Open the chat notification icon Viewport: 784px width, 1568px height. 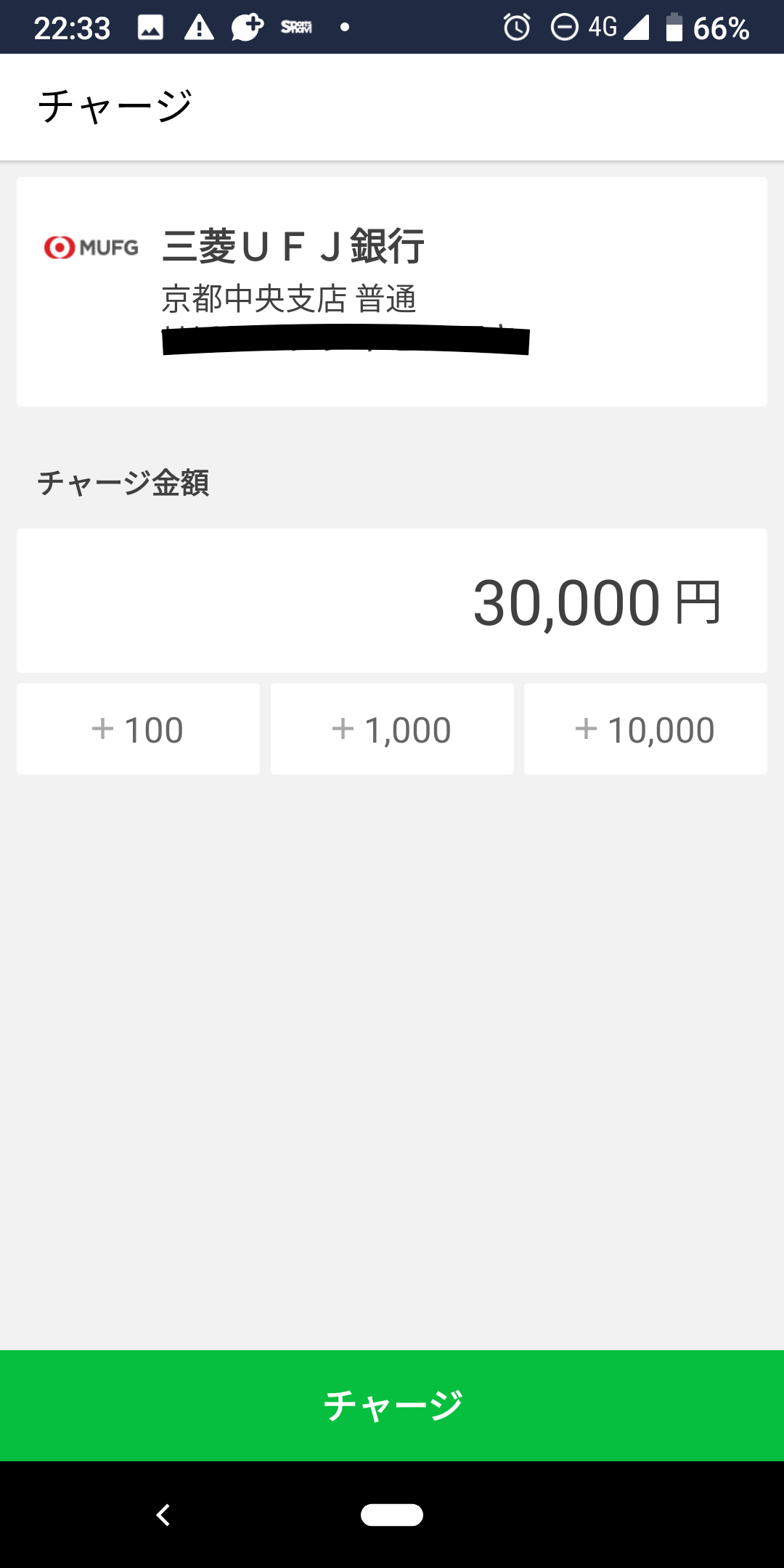pos(247,28)
